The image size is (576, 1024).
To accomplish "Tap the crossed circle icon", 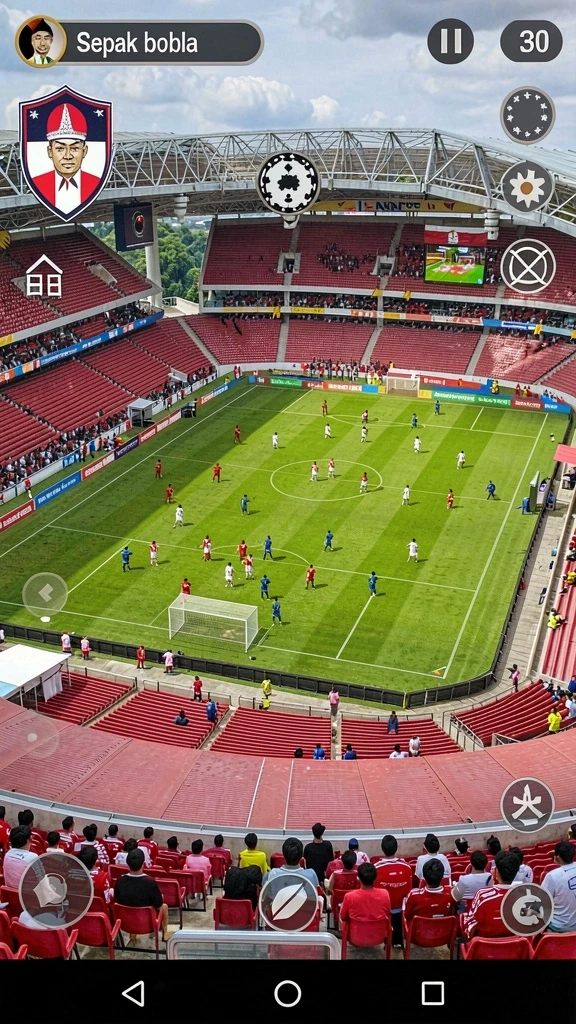I will click(528, 266).
